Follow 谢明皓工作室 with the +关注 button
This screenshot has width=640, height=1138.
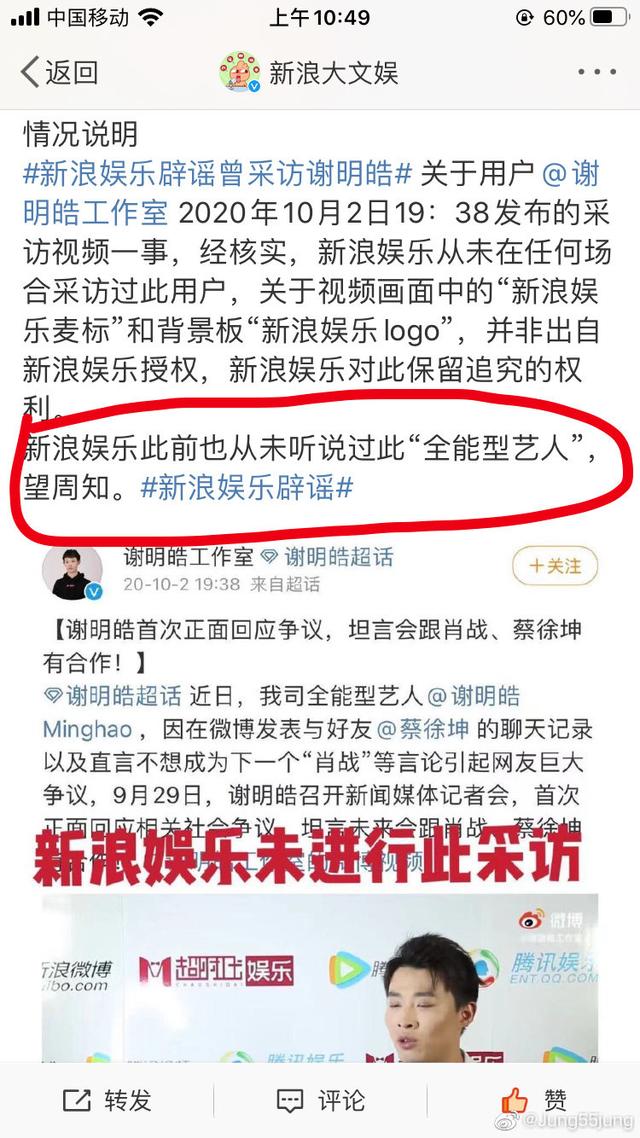click(x=554, y=566)
